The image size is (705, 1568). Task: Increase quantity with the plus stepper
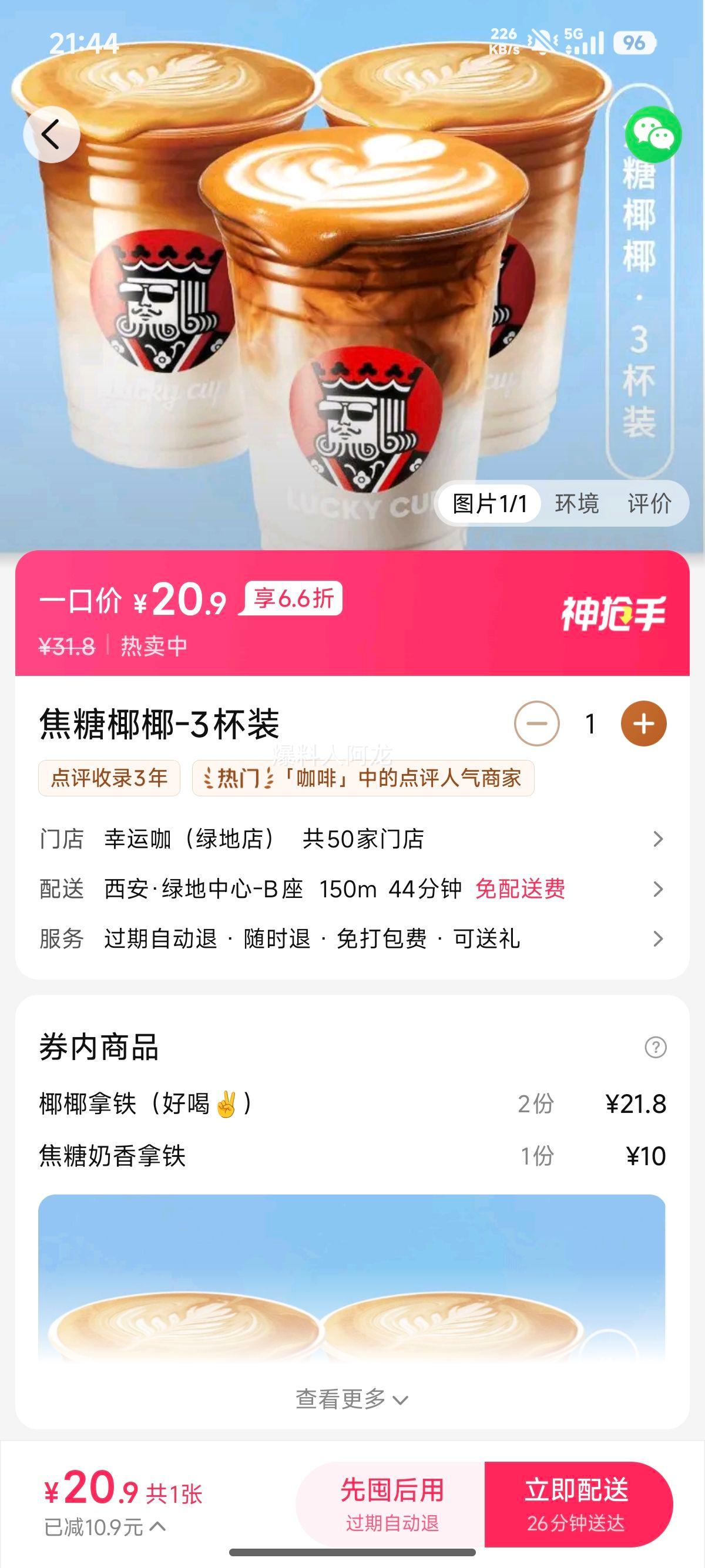point(645,723)
